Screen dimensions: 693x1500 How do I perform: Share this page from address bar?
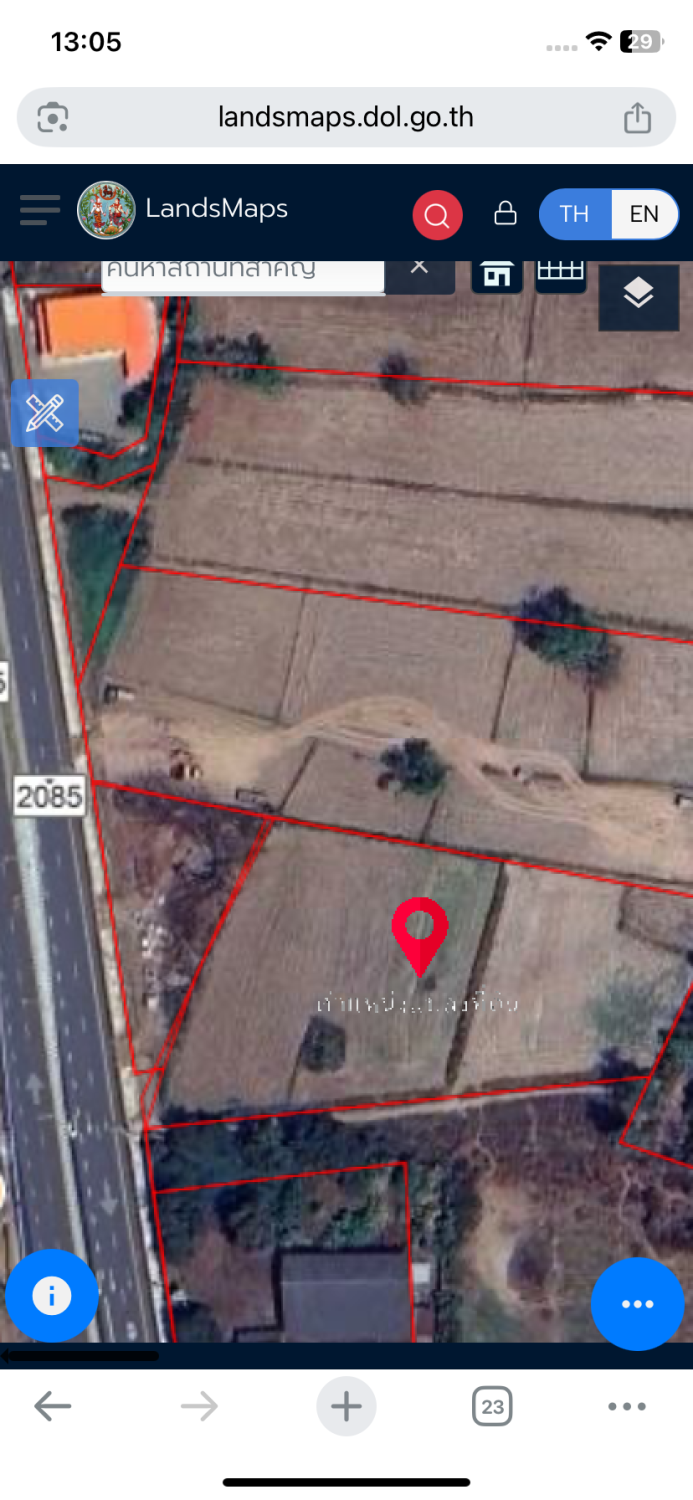coord(637,118)
